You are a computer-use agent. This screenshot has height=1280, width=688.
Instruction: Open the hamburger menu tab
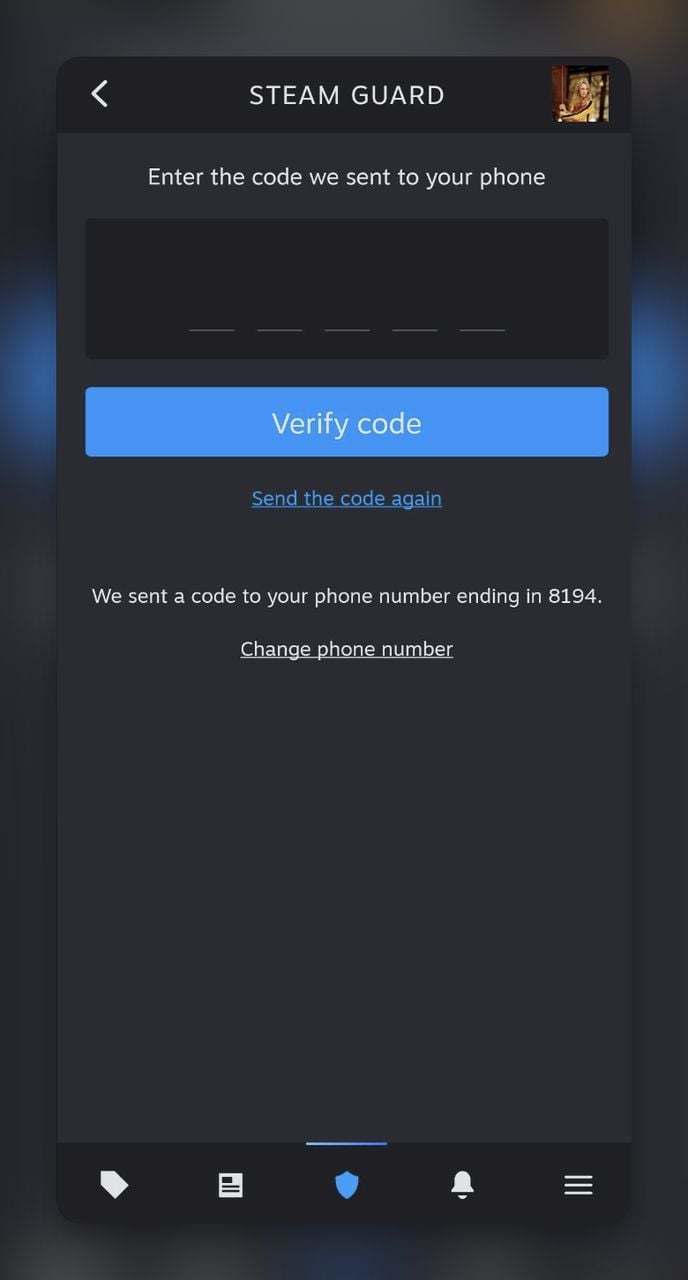578,1185
